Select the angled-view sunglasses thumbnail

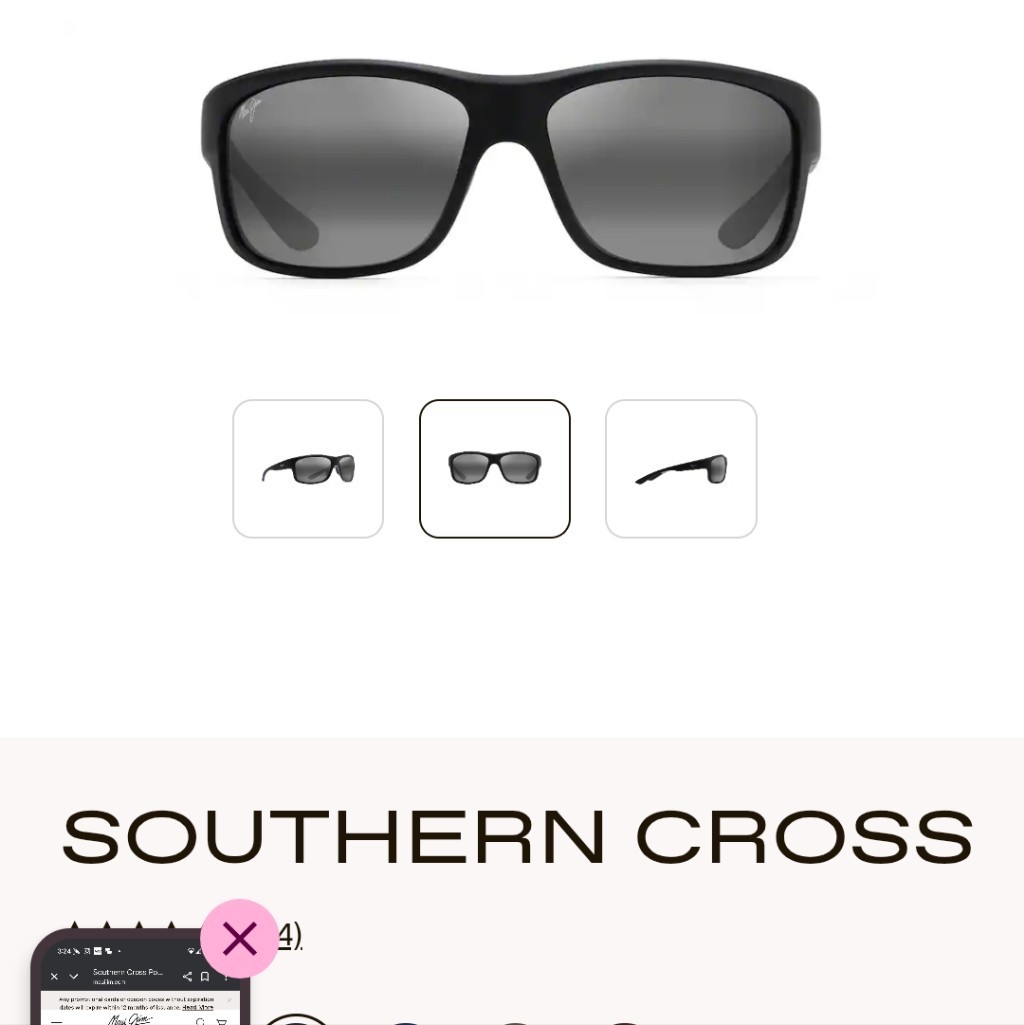click(308, 469)
